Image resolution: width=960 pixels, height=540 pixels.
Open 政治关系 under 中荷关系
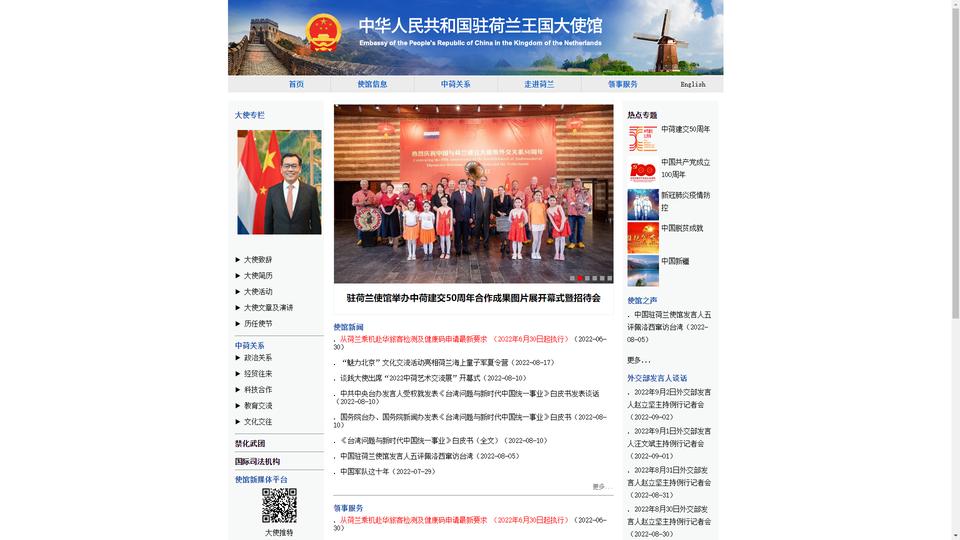pyautogui.click(x=258, y=357)
